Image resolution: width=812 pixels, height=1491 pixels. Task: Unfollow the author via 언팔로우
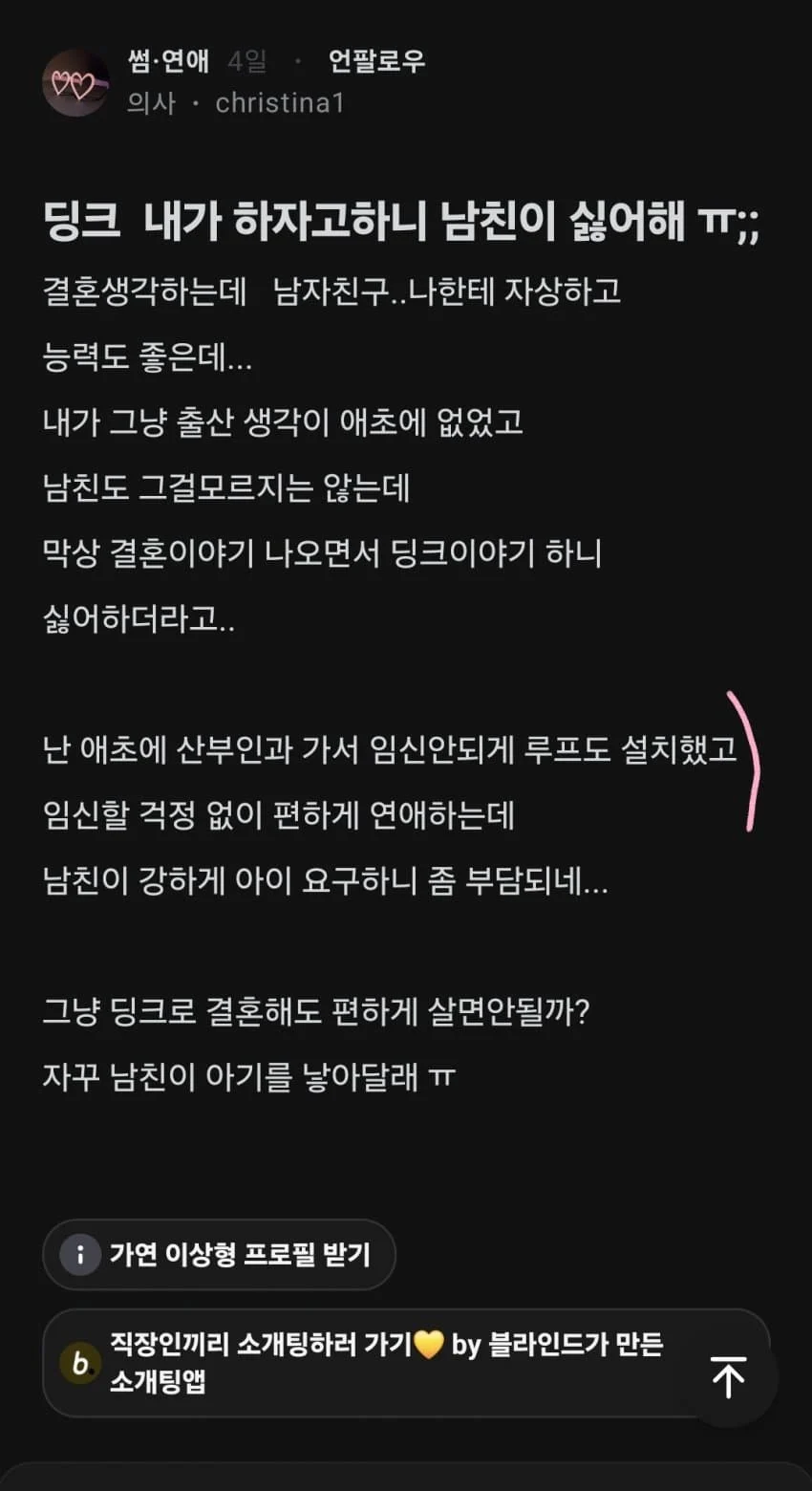(376, 61)
